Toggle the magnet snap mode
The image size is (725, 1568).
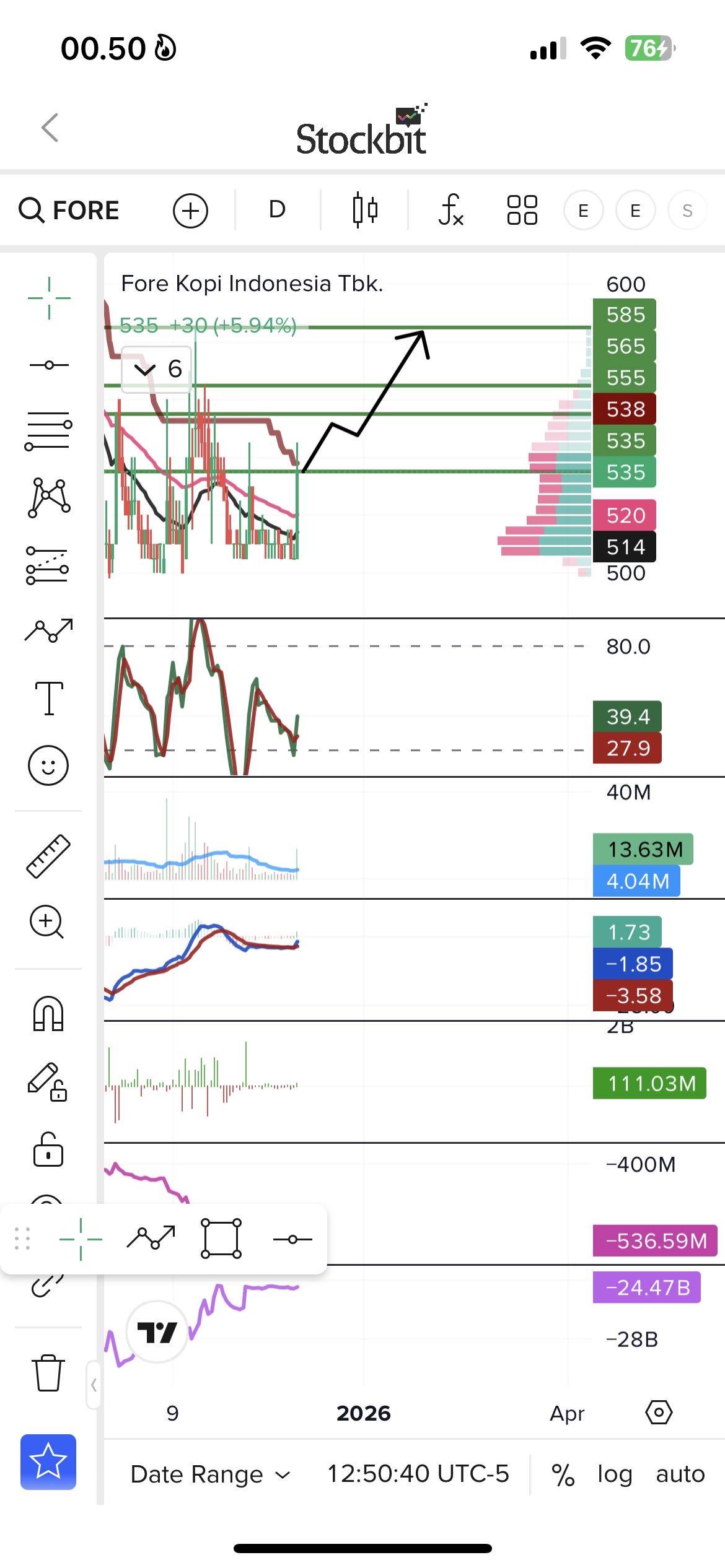point(48,1014)
